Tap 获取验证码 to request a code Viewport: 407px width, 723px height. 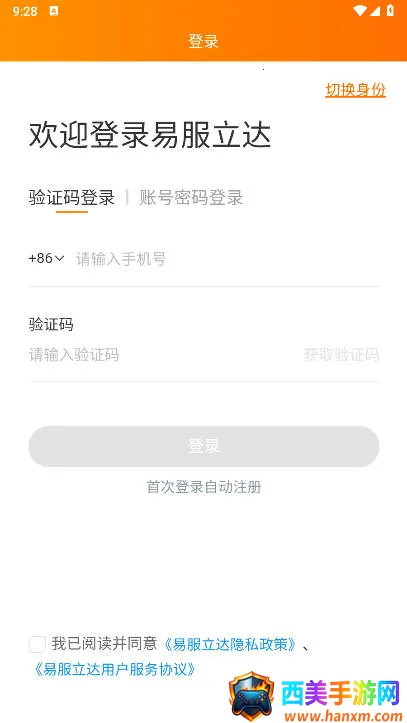[341, 355]
